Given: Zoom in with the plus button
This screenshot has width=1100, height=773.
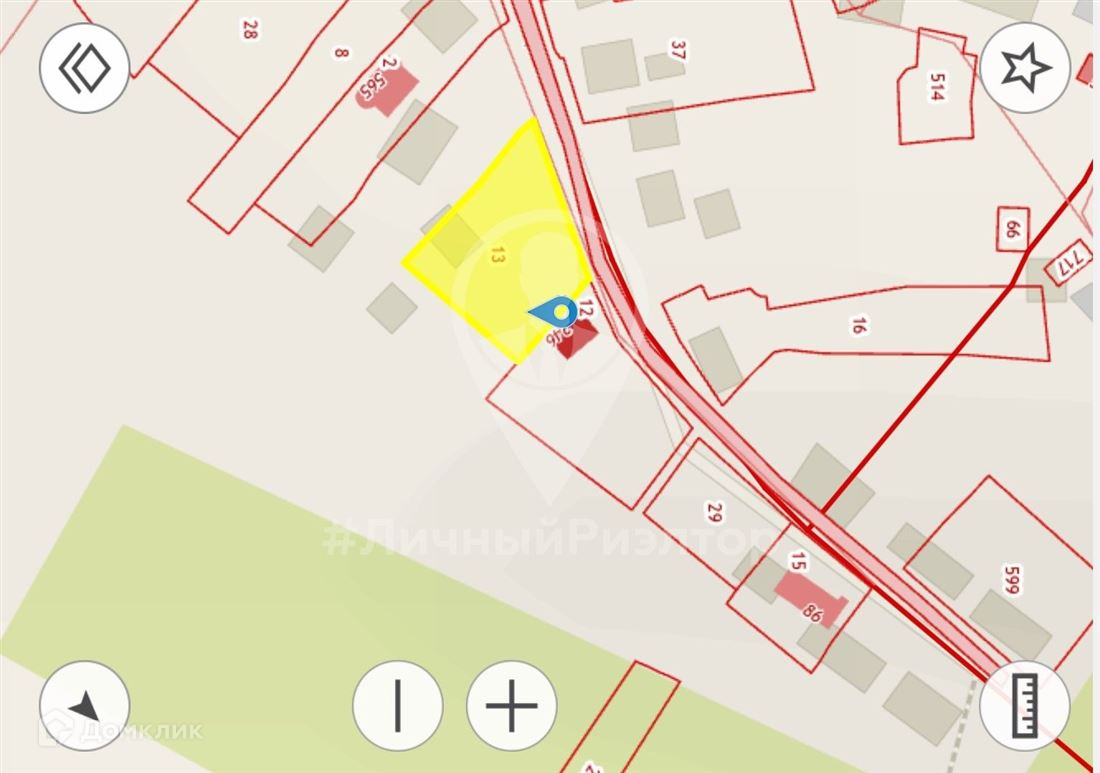Looking at the screenshot, I should coord(511,706).
